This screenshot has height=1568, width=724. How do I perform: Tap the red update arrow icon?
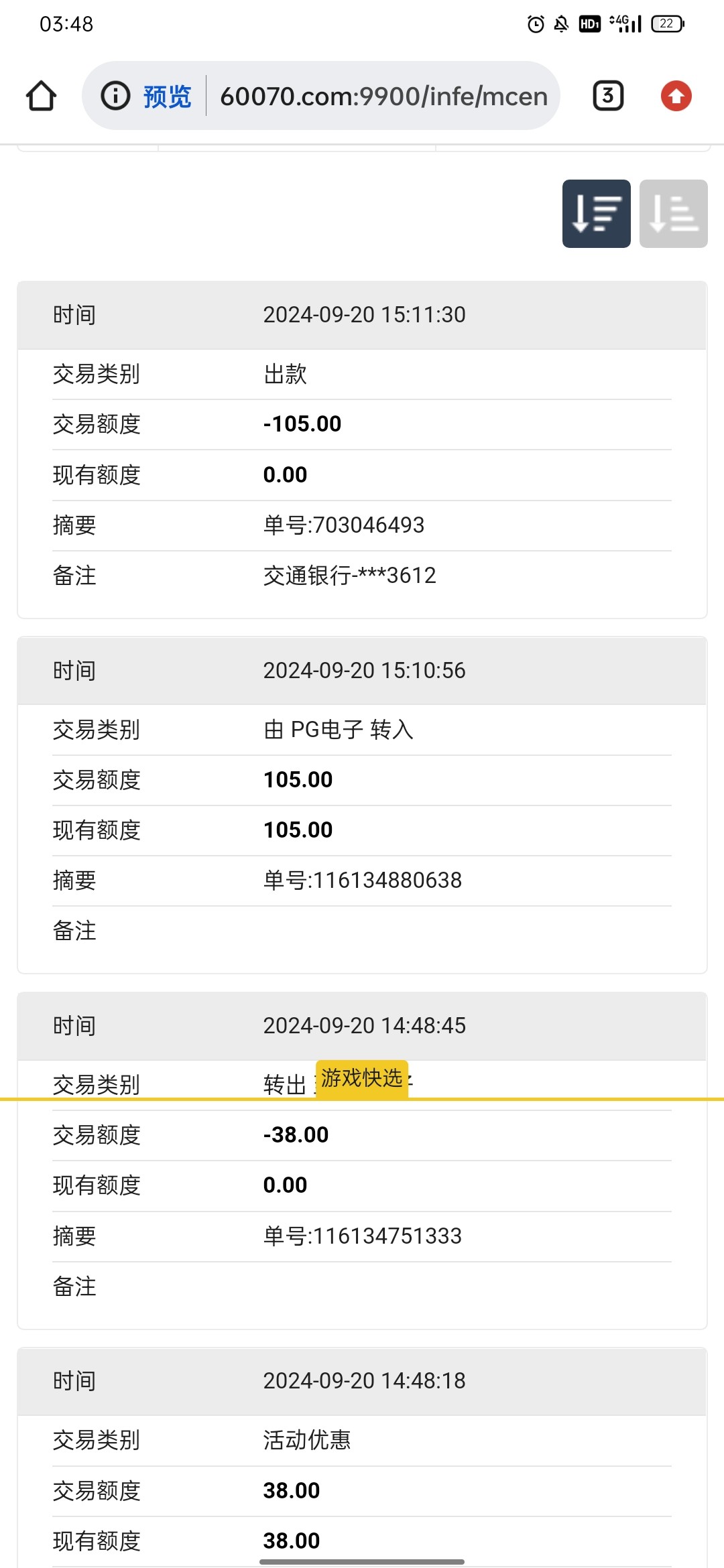tap(676, 96)
